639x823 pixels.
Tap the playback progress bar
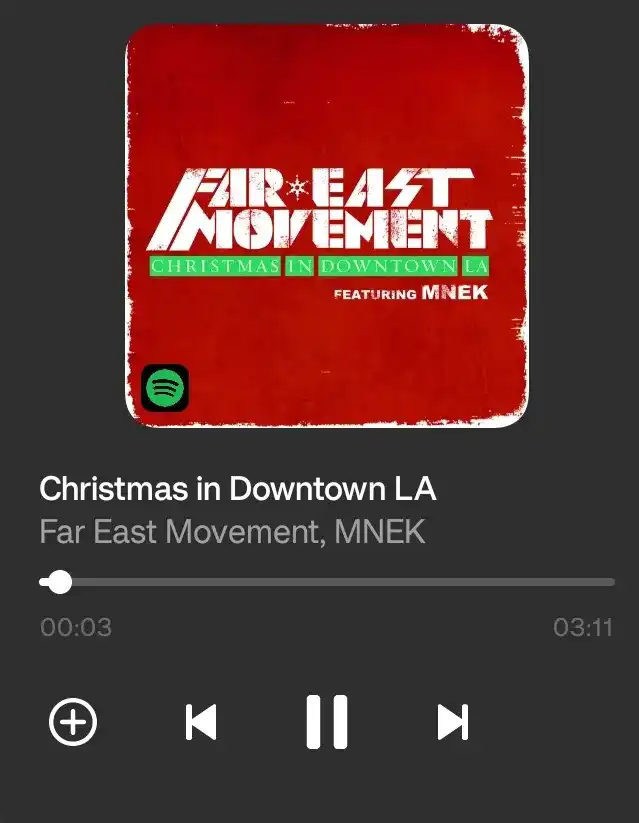tap(326, 582)
